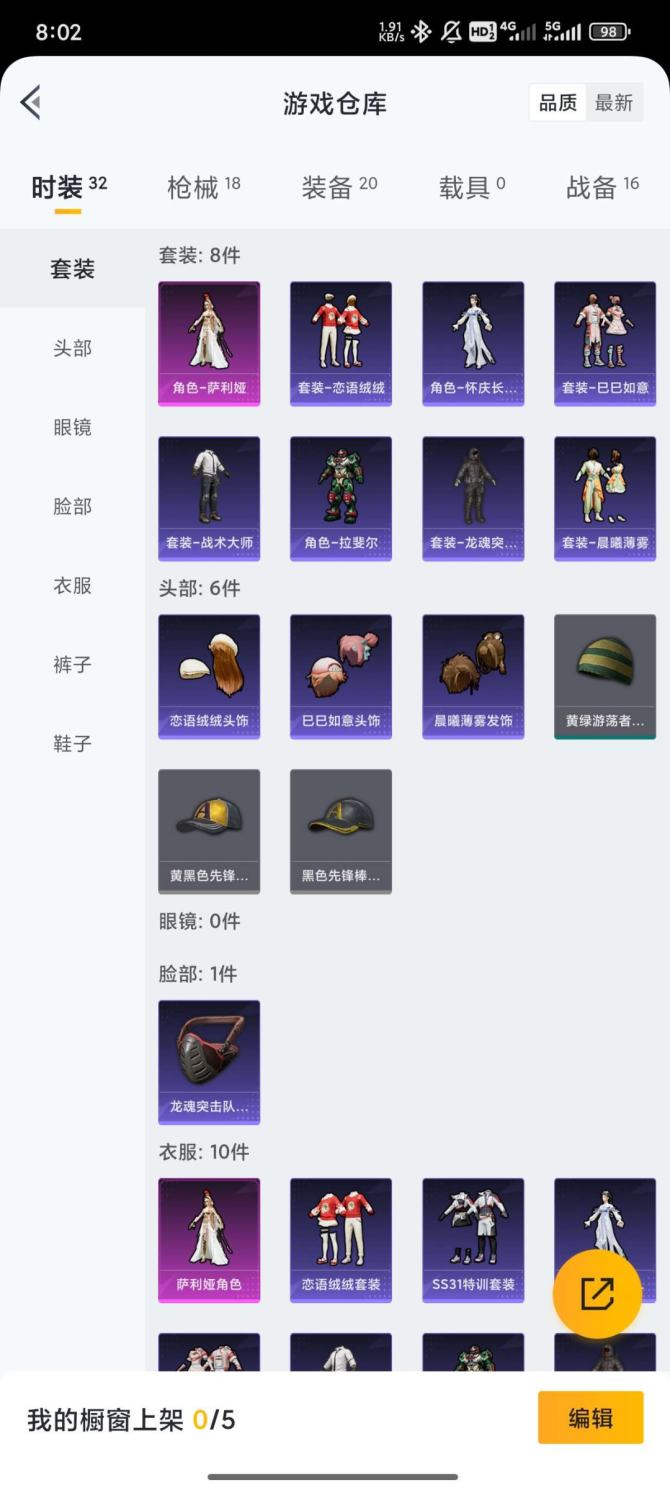Tap the 编辑 button for my showcase
The image size is (670, 1490).
pyautogui.click(x=590, y=1418)
